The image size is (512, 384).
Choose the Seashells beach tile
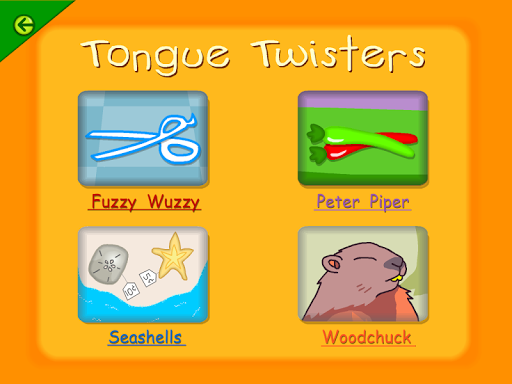click(x=143, y=275)
